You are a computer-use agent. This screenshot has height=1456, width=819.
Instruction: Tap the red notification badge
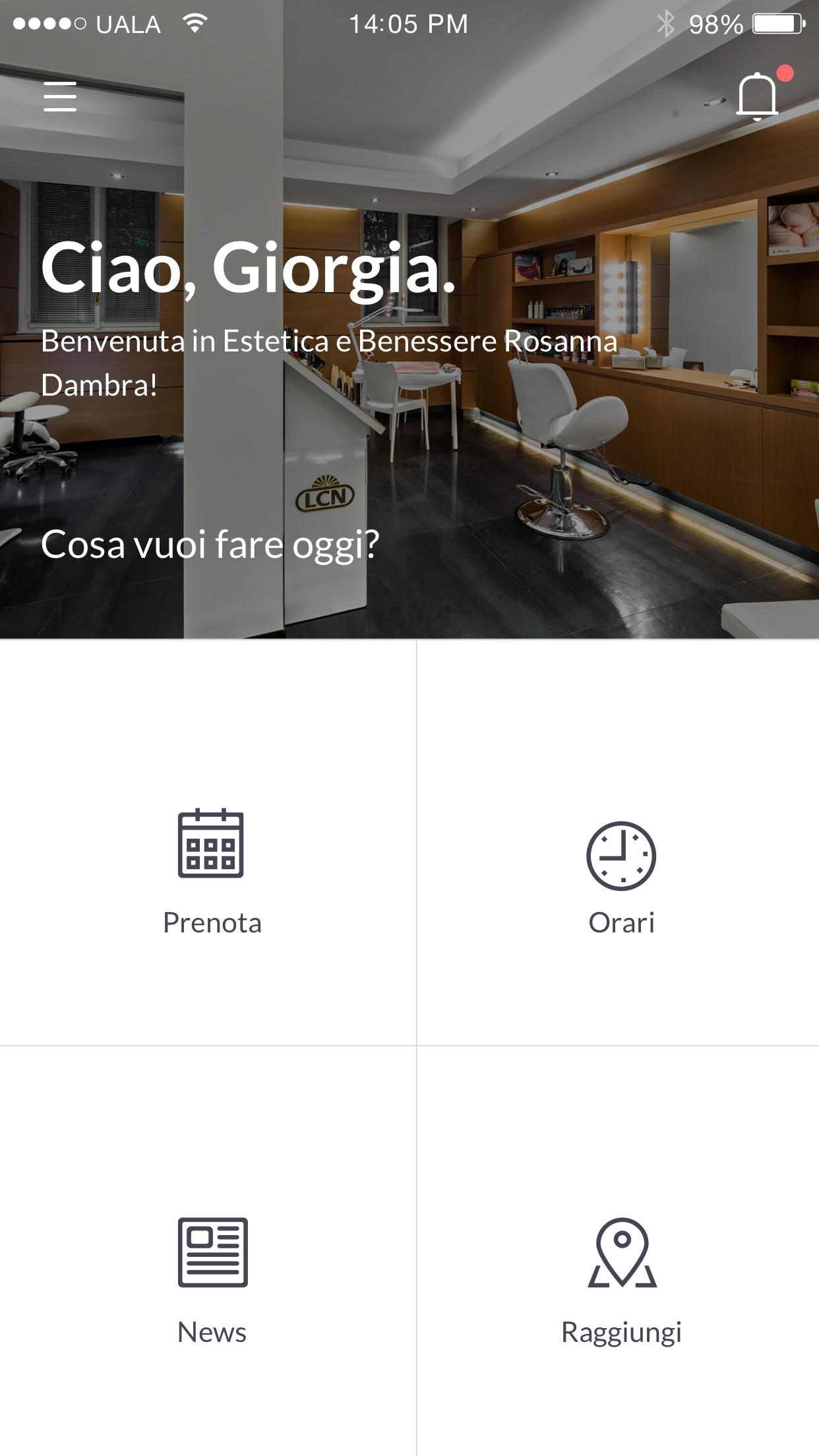tap(785, 75)
